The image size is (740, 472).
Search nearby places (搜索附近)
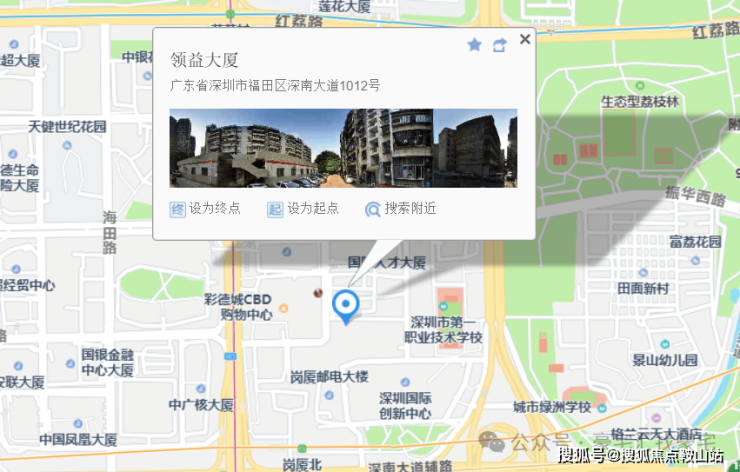click(400, 209)
